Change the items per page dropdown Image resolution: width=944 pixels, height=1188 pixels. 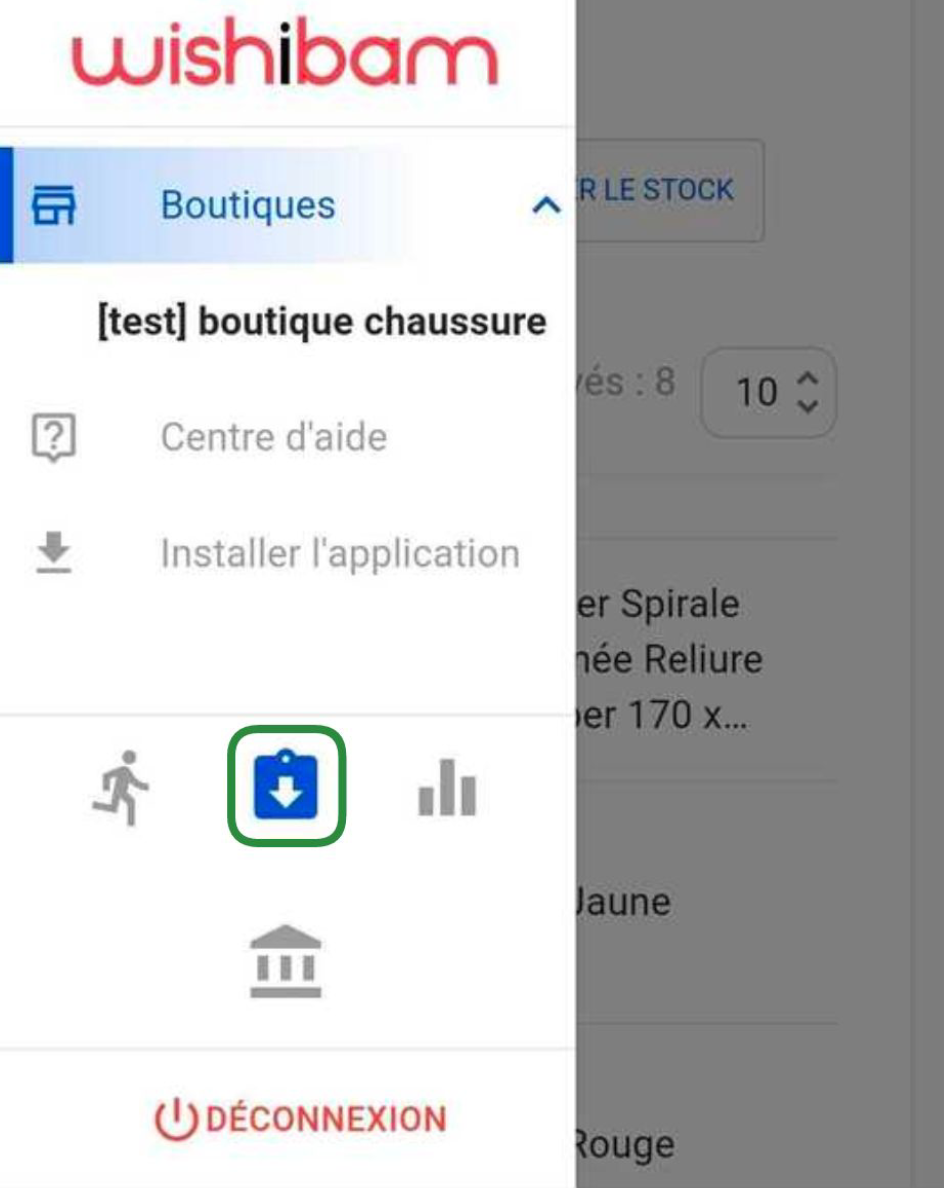pyautogui.click(x=768, y=392)
